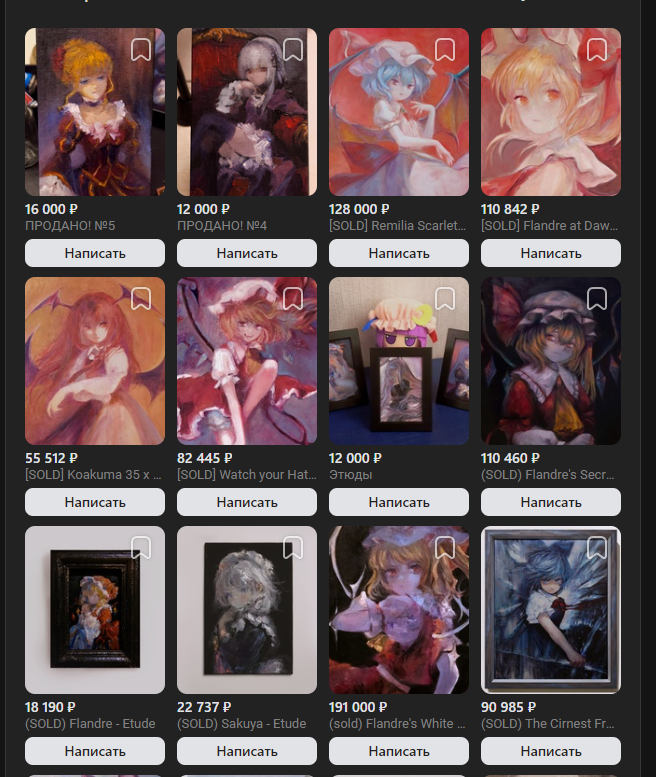Tap Написать under The Cirnest Fr...
This screenshot has height=777, width=656.
tap(550, 751)
